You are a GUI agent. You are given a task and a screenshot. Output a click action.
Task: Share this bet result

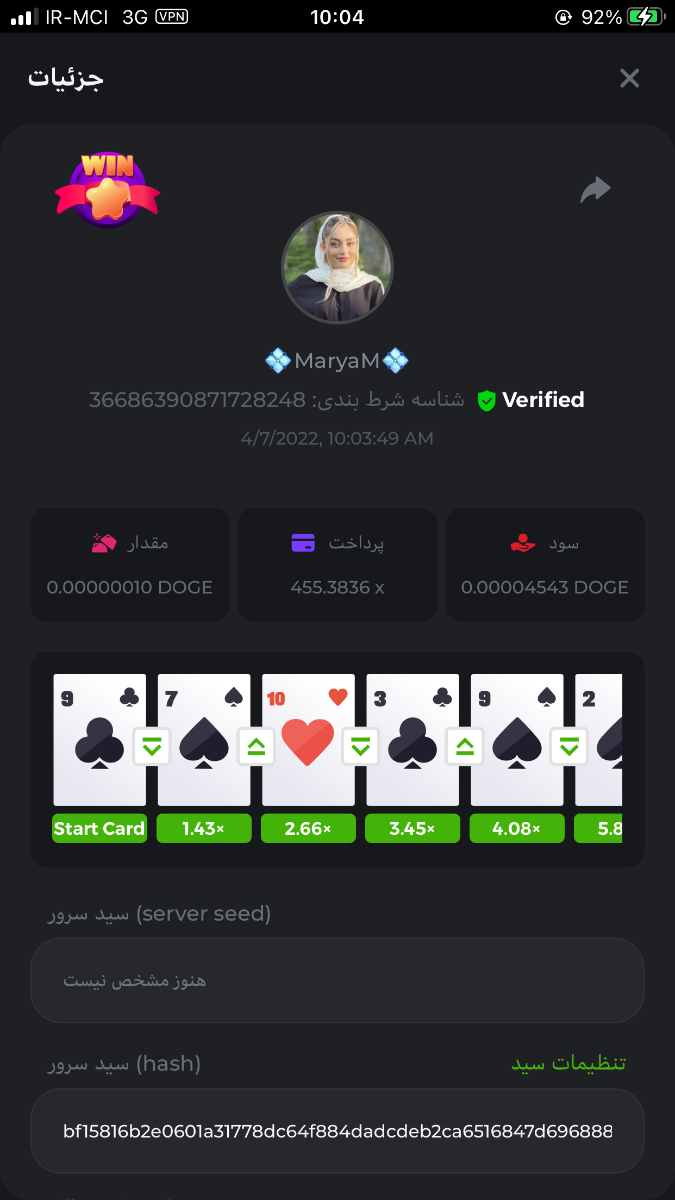coord(595,190)
